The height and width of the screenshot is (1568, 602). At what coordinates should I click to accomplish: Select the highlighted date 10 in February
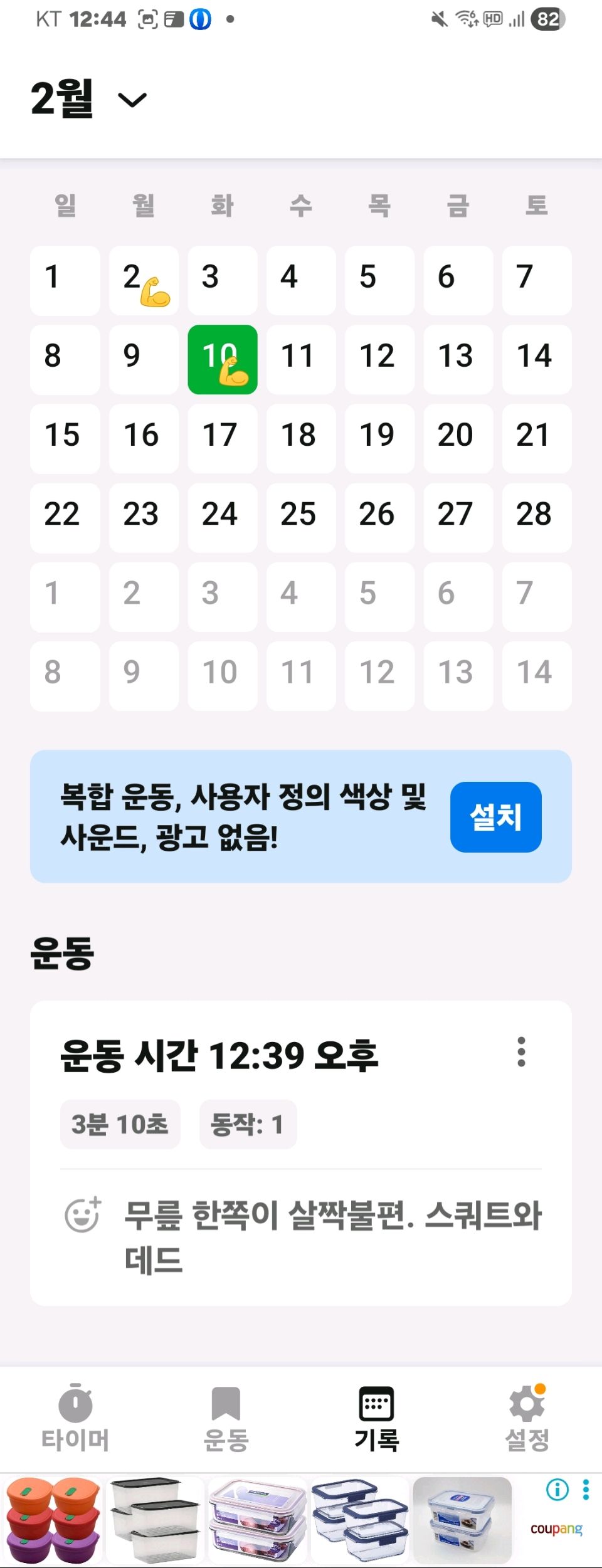point(222,359)
